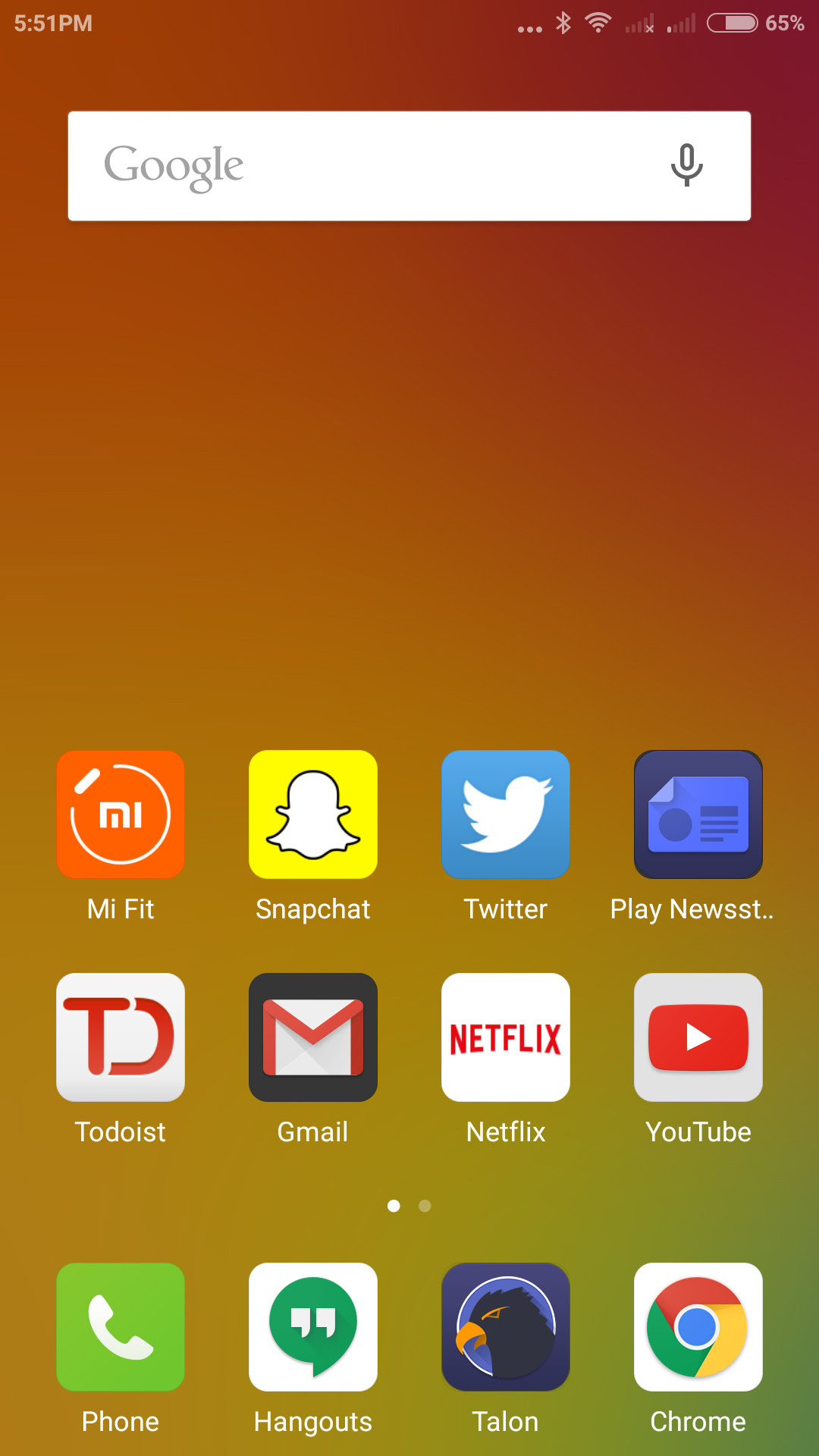This screenshot has width=819, height=1456.
Task: Launch the Todoist app
Action: pyautogui.click(x=121, y=1037)
